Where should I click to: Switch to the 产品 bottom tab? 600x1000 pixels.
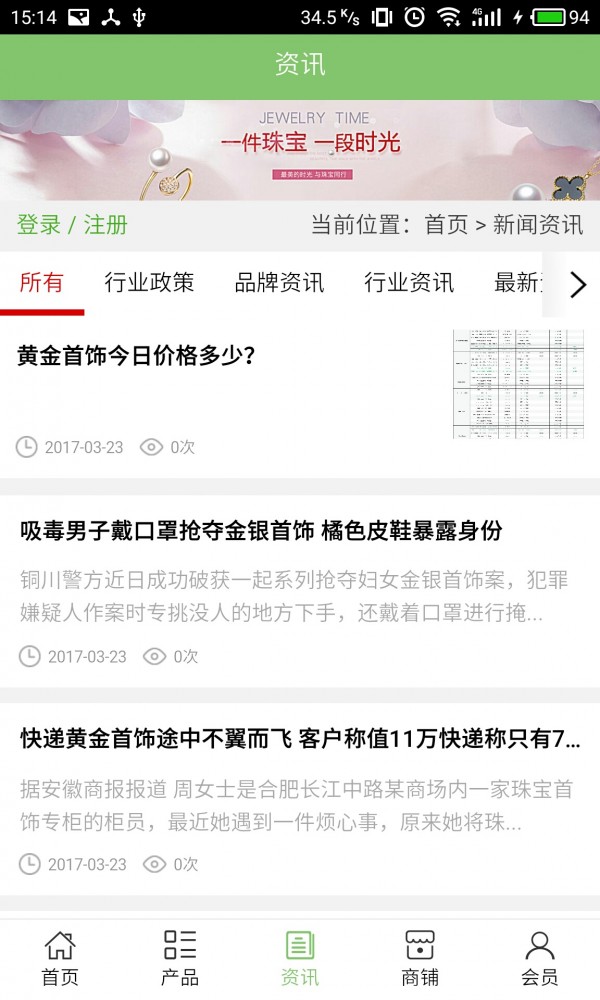180,958
